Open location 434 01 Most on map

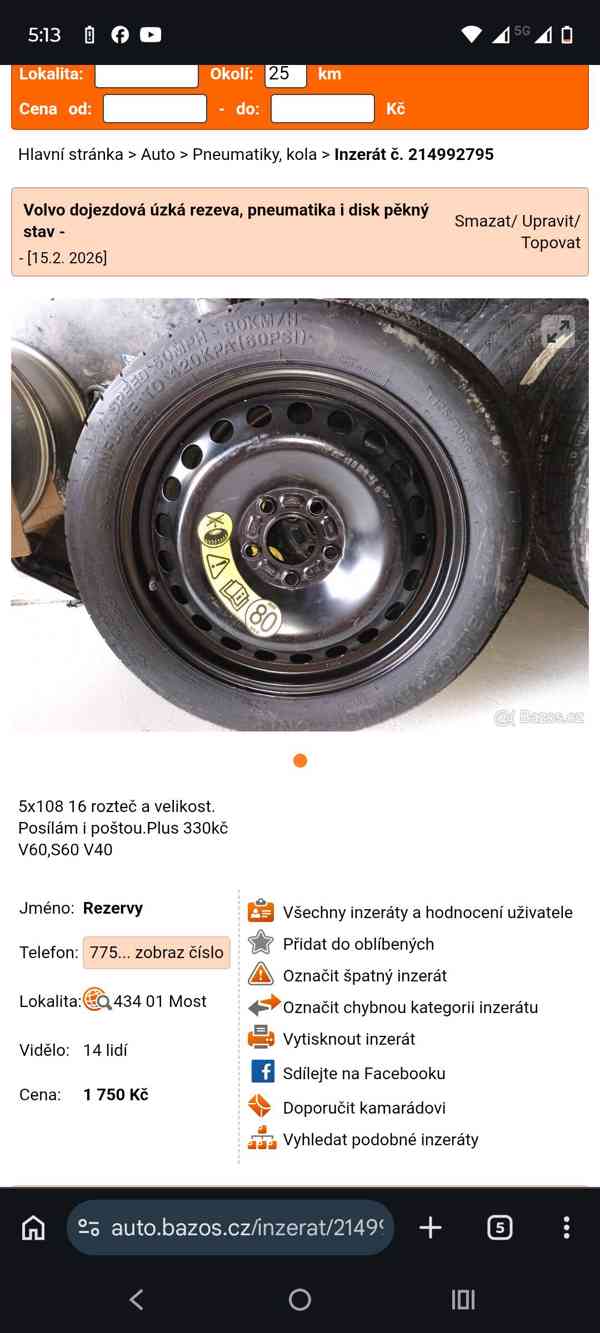160,1001
